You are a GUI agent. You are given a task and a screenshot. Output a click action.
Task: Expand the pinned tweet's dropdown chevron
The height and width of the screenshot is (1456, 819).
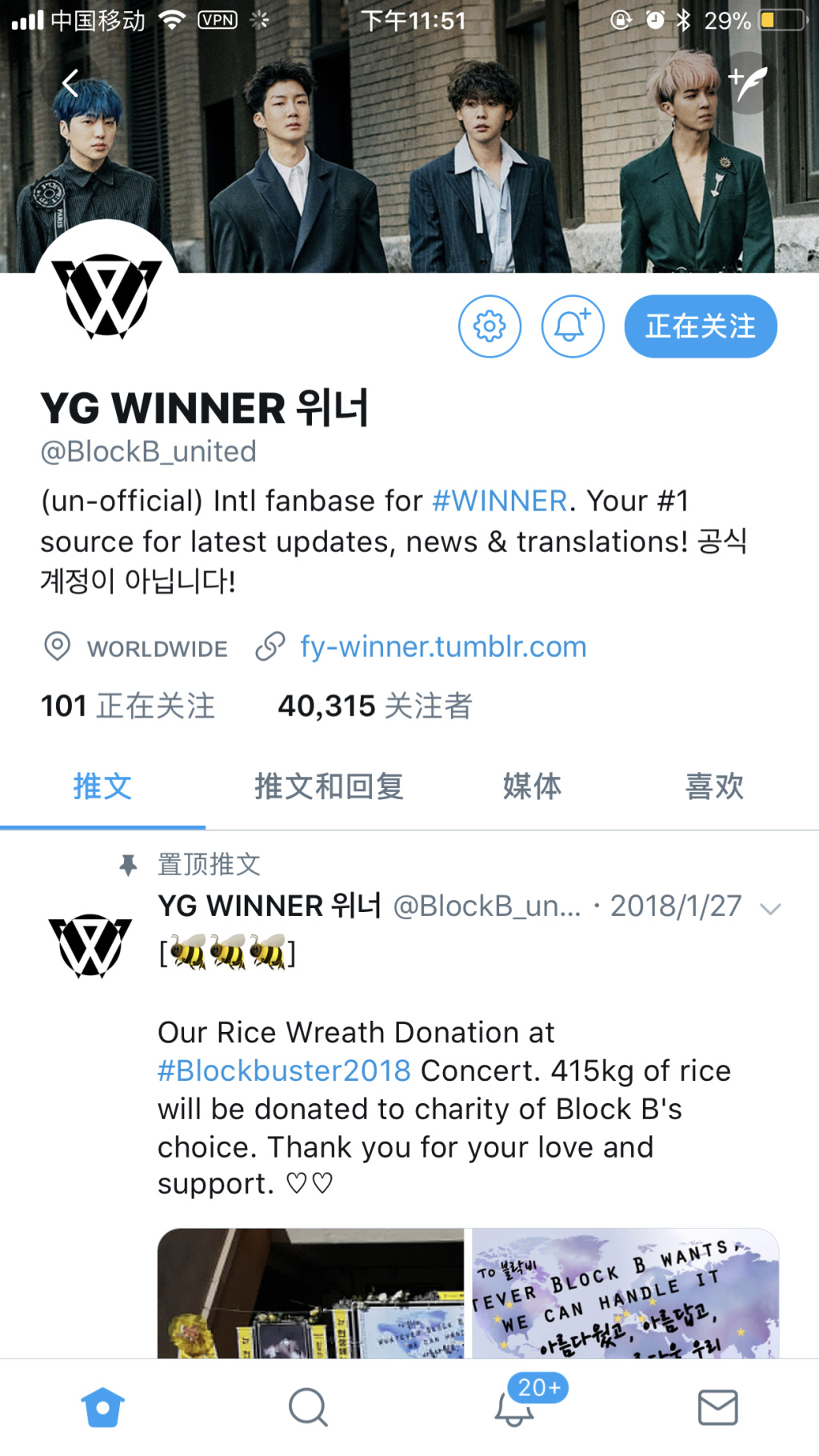tap(769, 909)
